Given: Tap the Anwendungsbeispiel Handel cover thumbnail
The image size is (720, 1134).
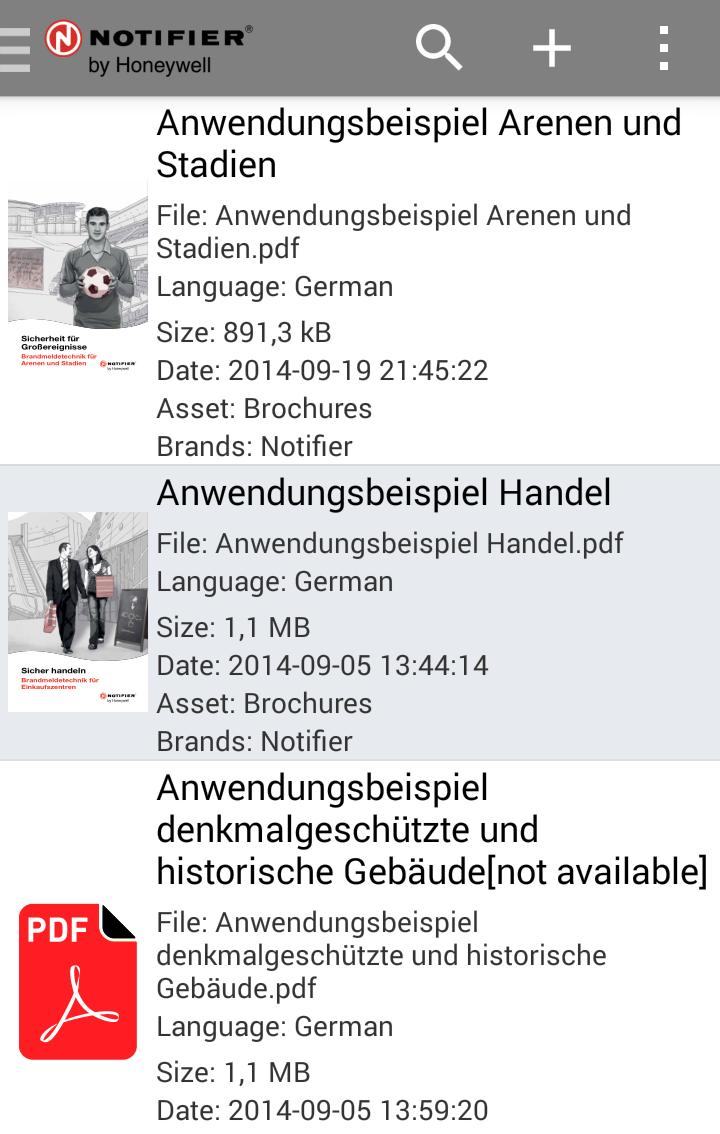Looking at the screenshot, I should tap(77, 610).
